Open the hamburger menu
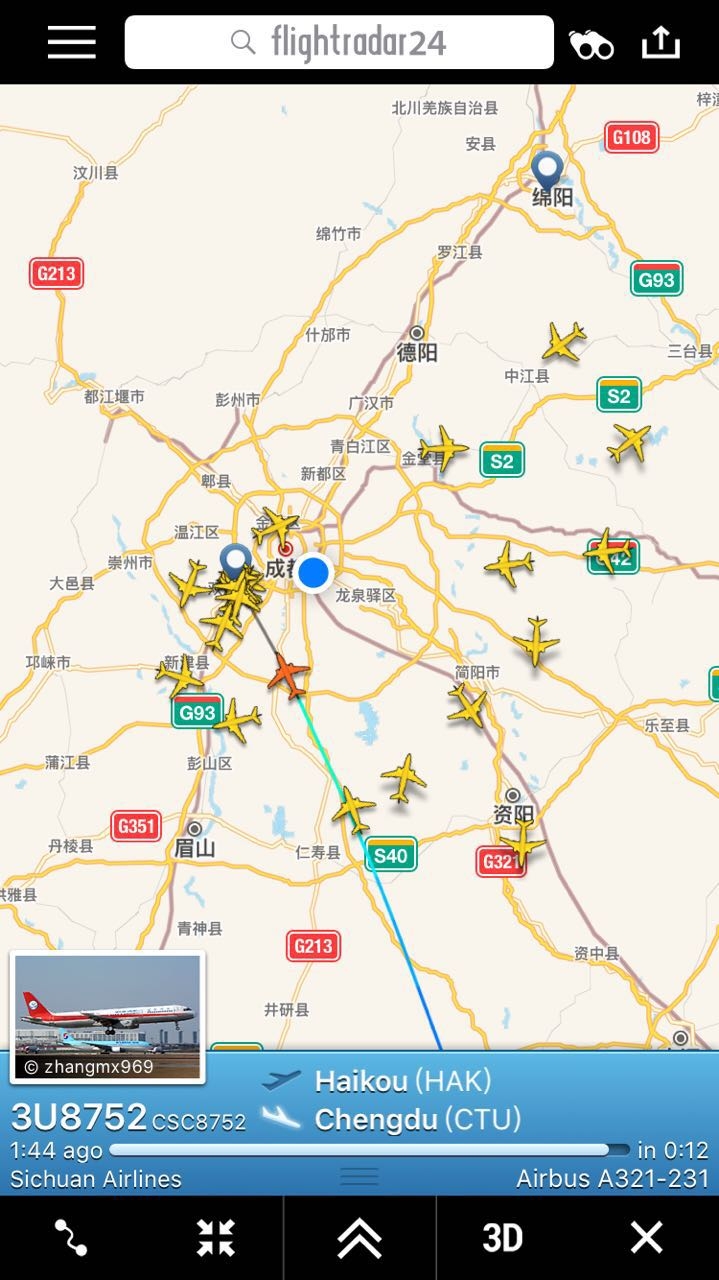 click(x=72, y=42)
